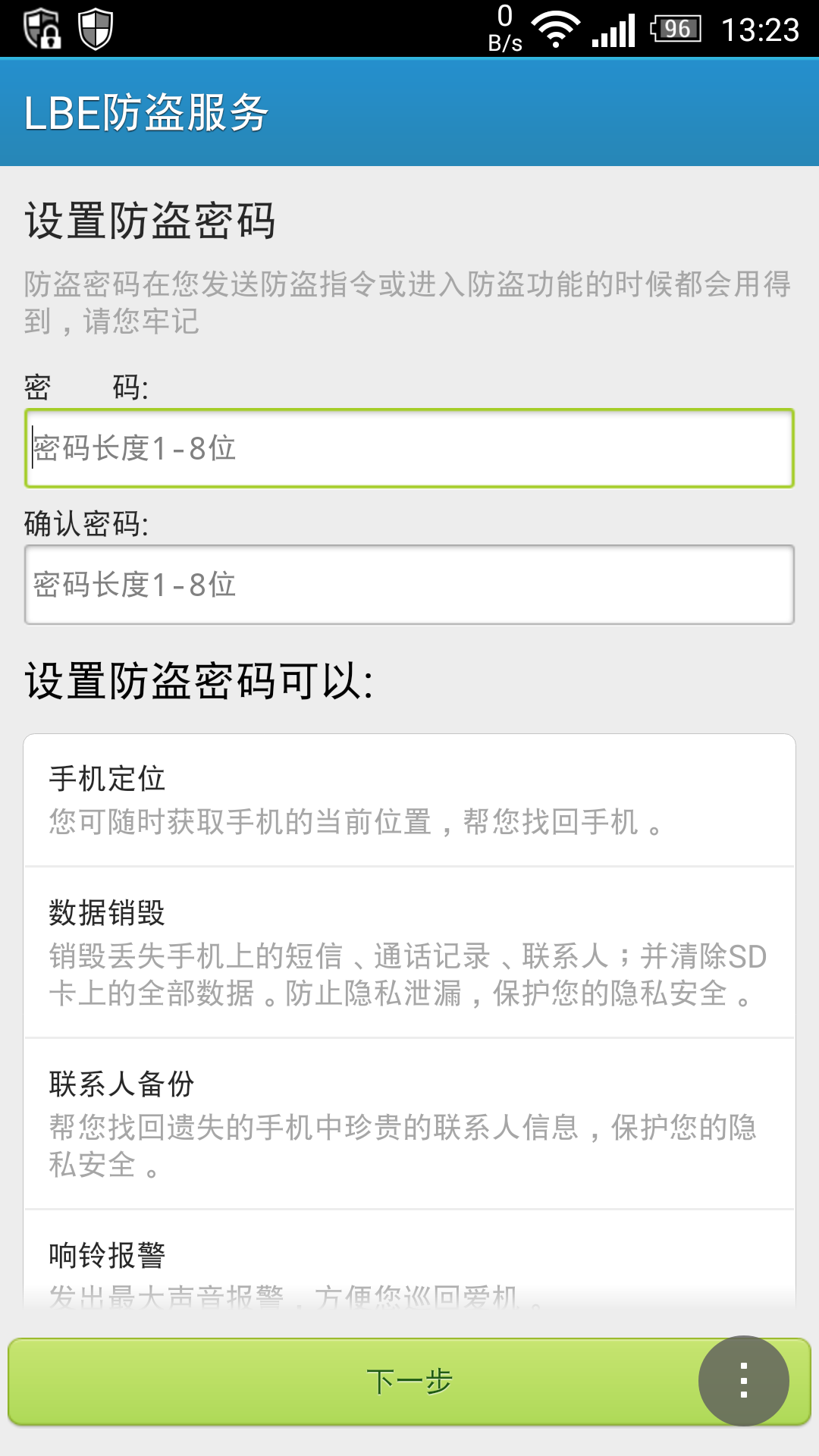Focus the 密码 password field
This screenshot has width=819, height=1456.
[x=409, y=448]
